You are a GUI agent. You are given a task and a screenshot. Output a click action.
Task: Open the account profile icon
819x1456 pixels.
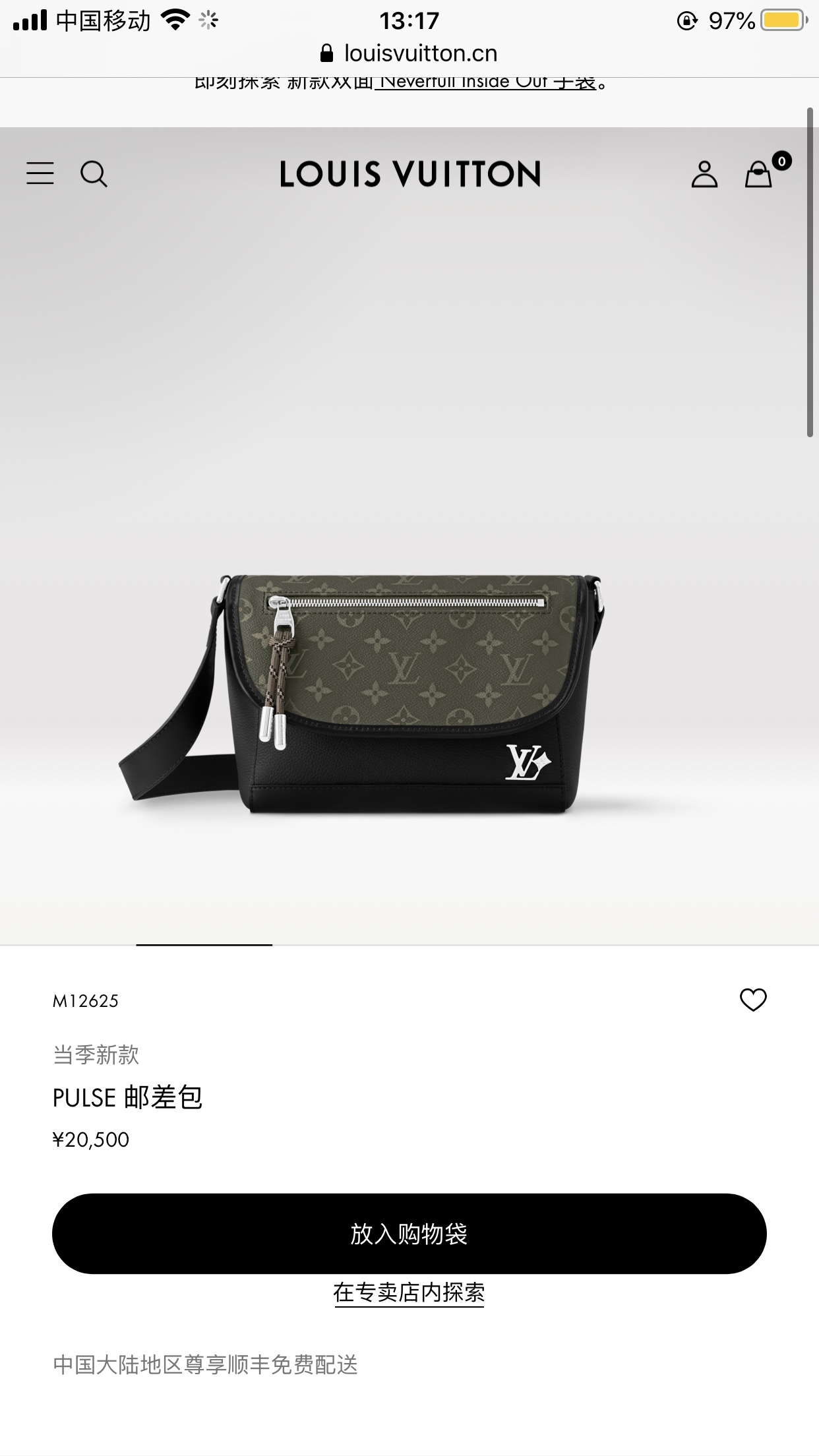704,175
